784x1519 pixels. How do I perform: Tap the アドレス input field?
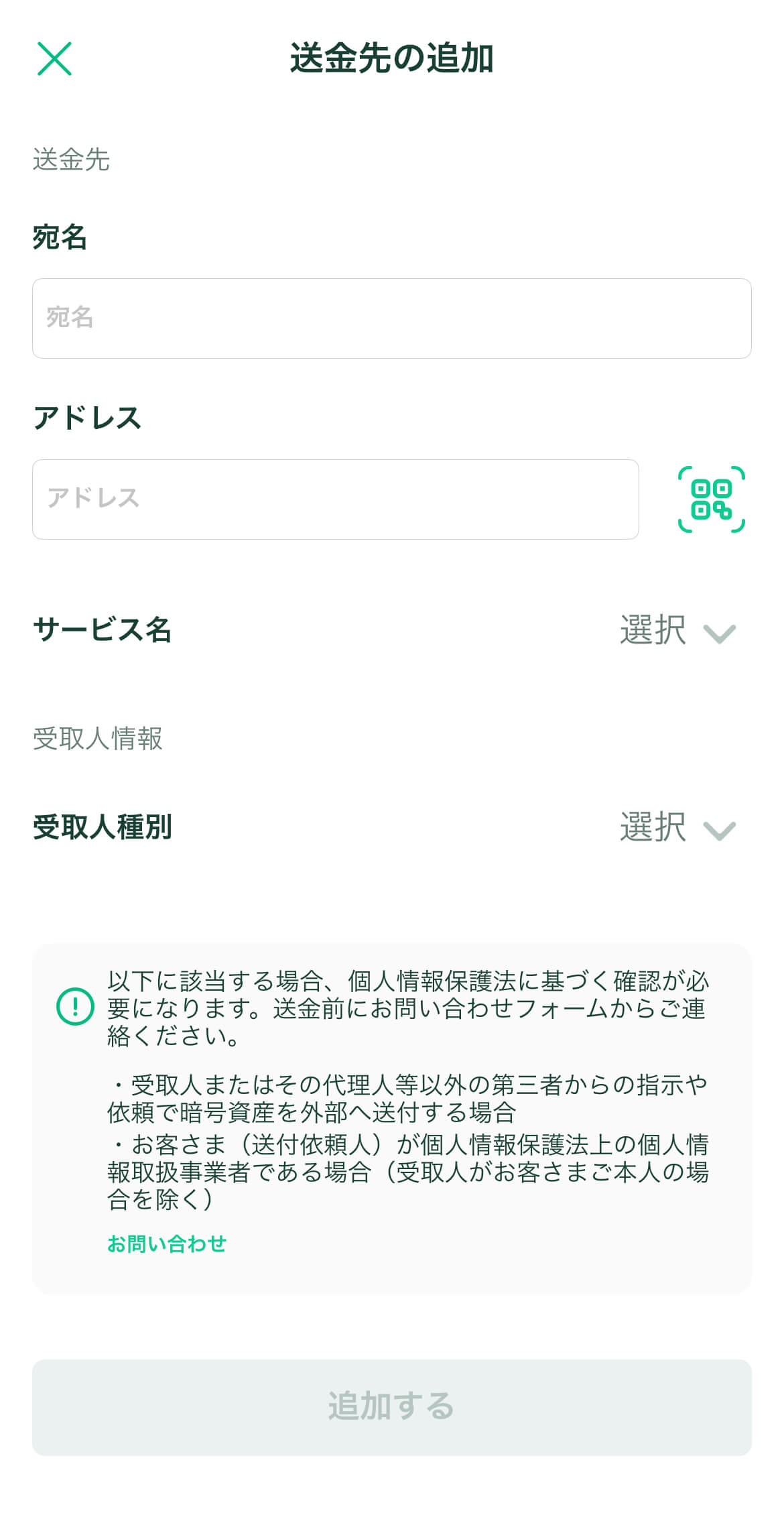(335, 499)
